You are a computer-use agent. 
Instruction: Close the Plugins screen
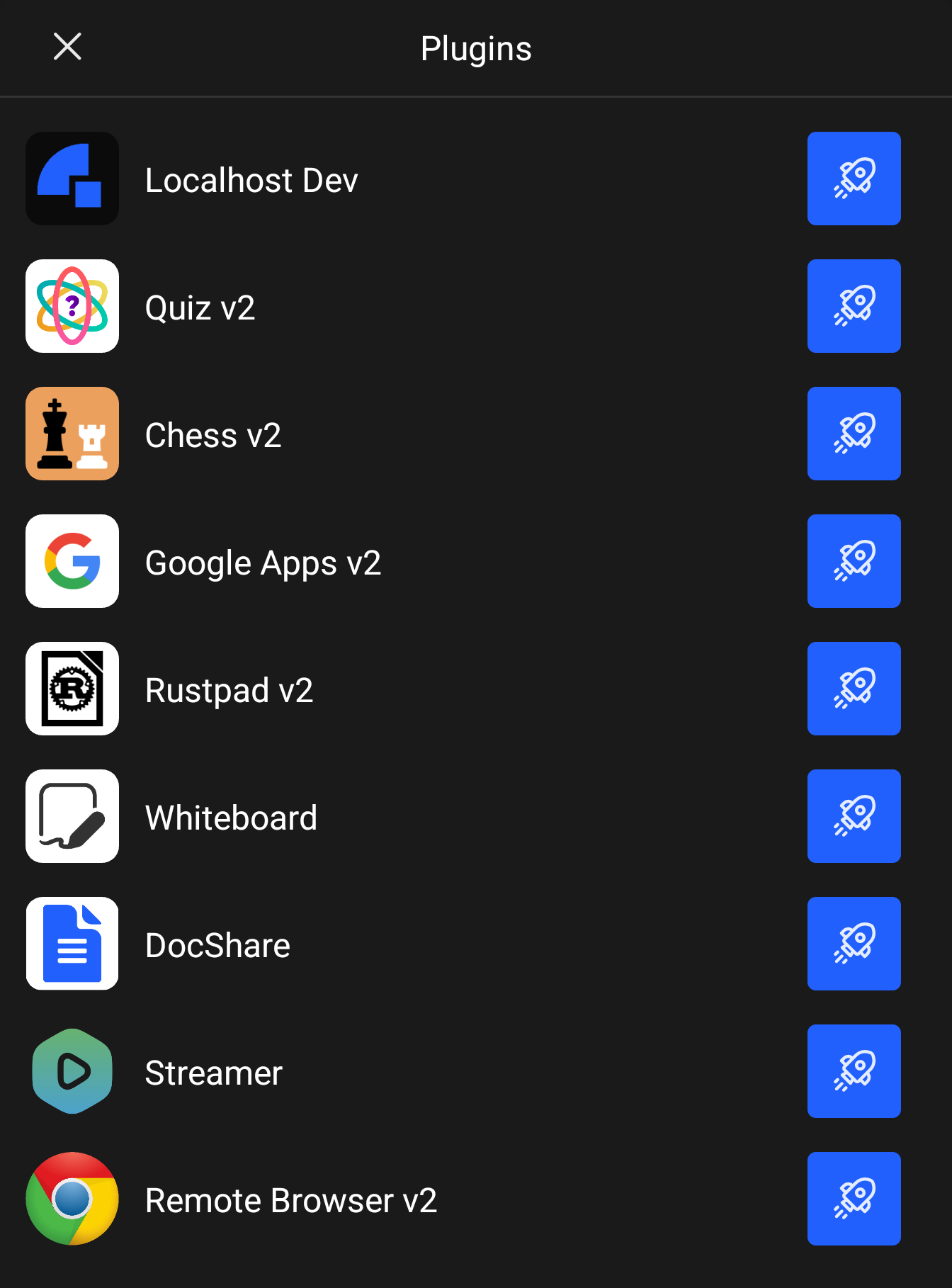pyautogui.click(x=67, y=47)
